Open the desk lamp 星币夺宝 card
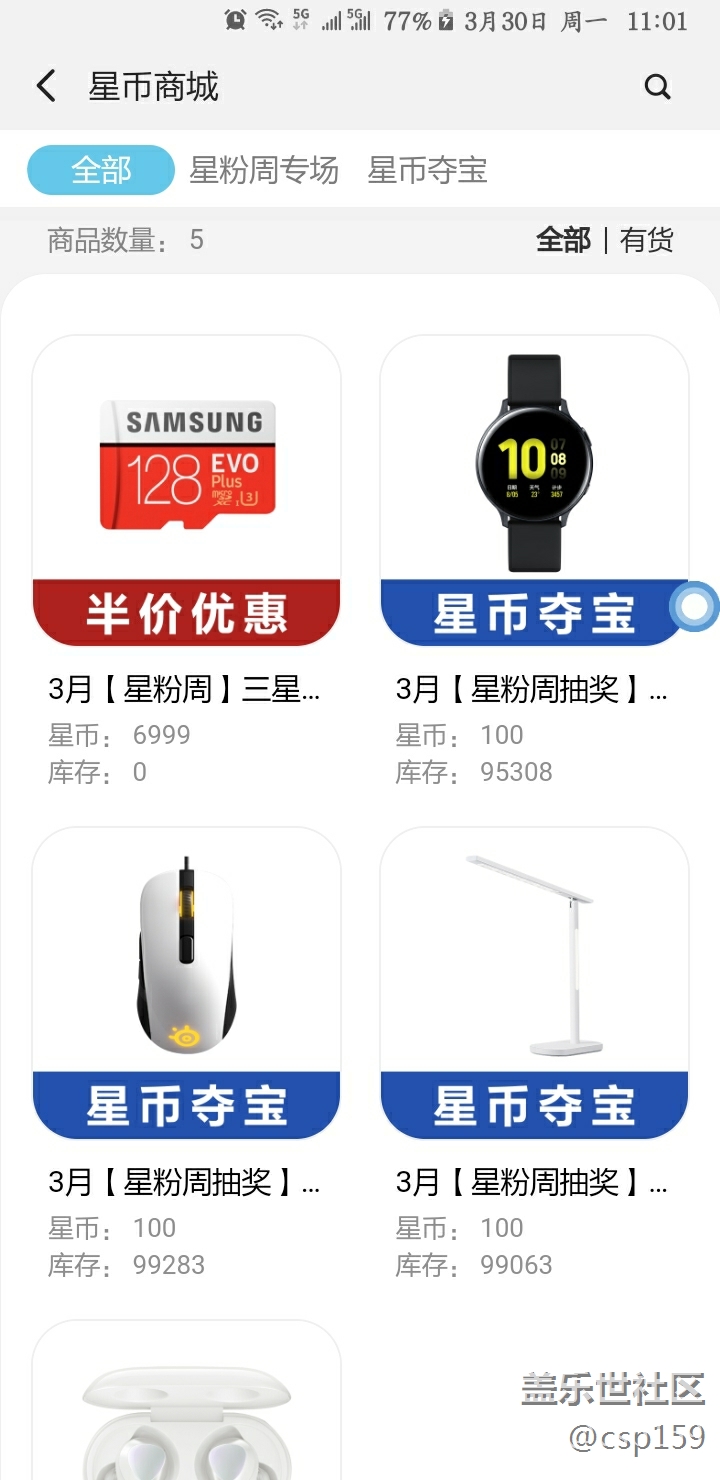Viewport: 720px width, 1480px height. 534,984
